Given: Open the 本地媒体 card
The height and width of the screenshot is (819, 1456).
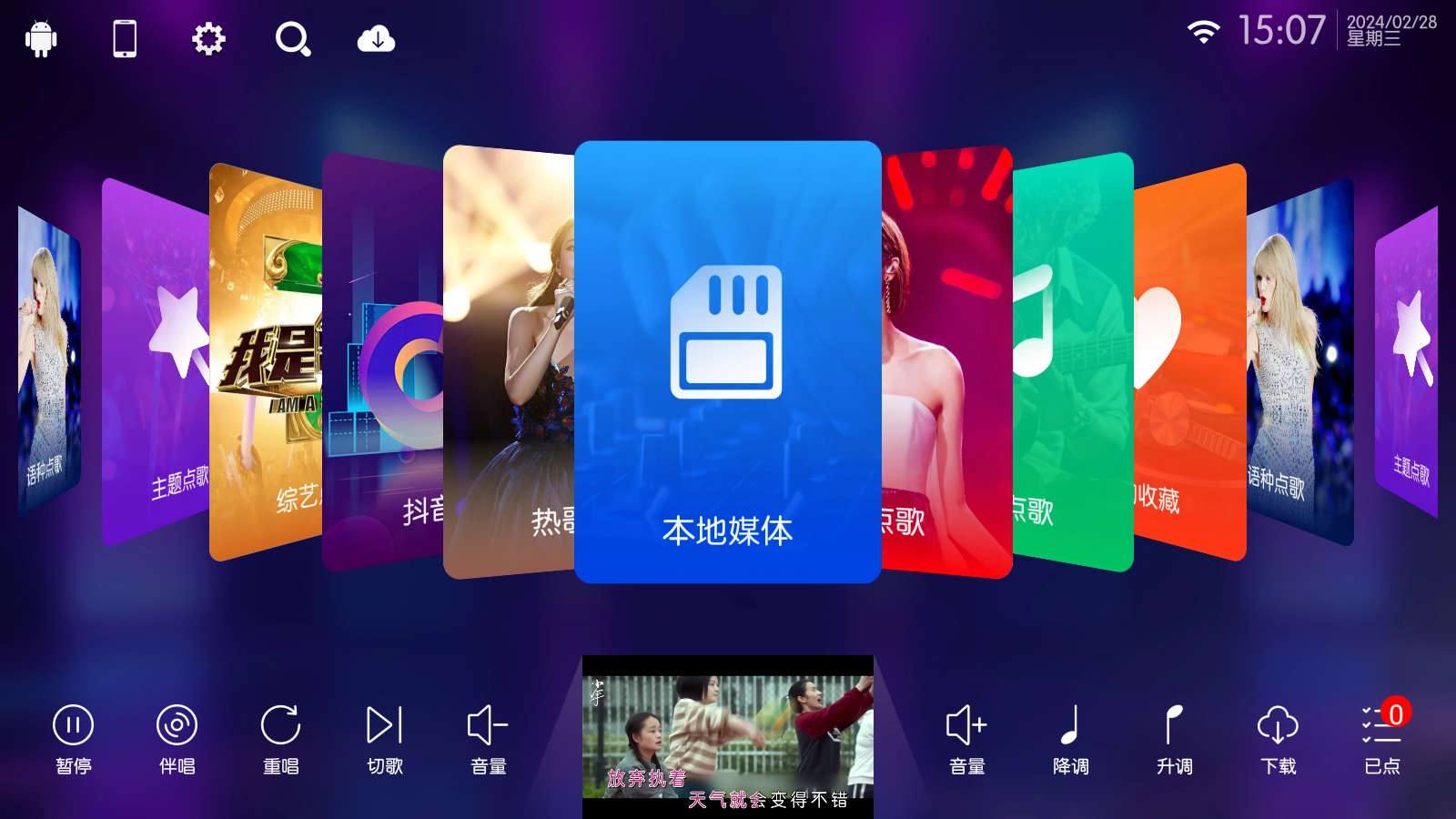Looking at the screenshot, I should (727, 361).
